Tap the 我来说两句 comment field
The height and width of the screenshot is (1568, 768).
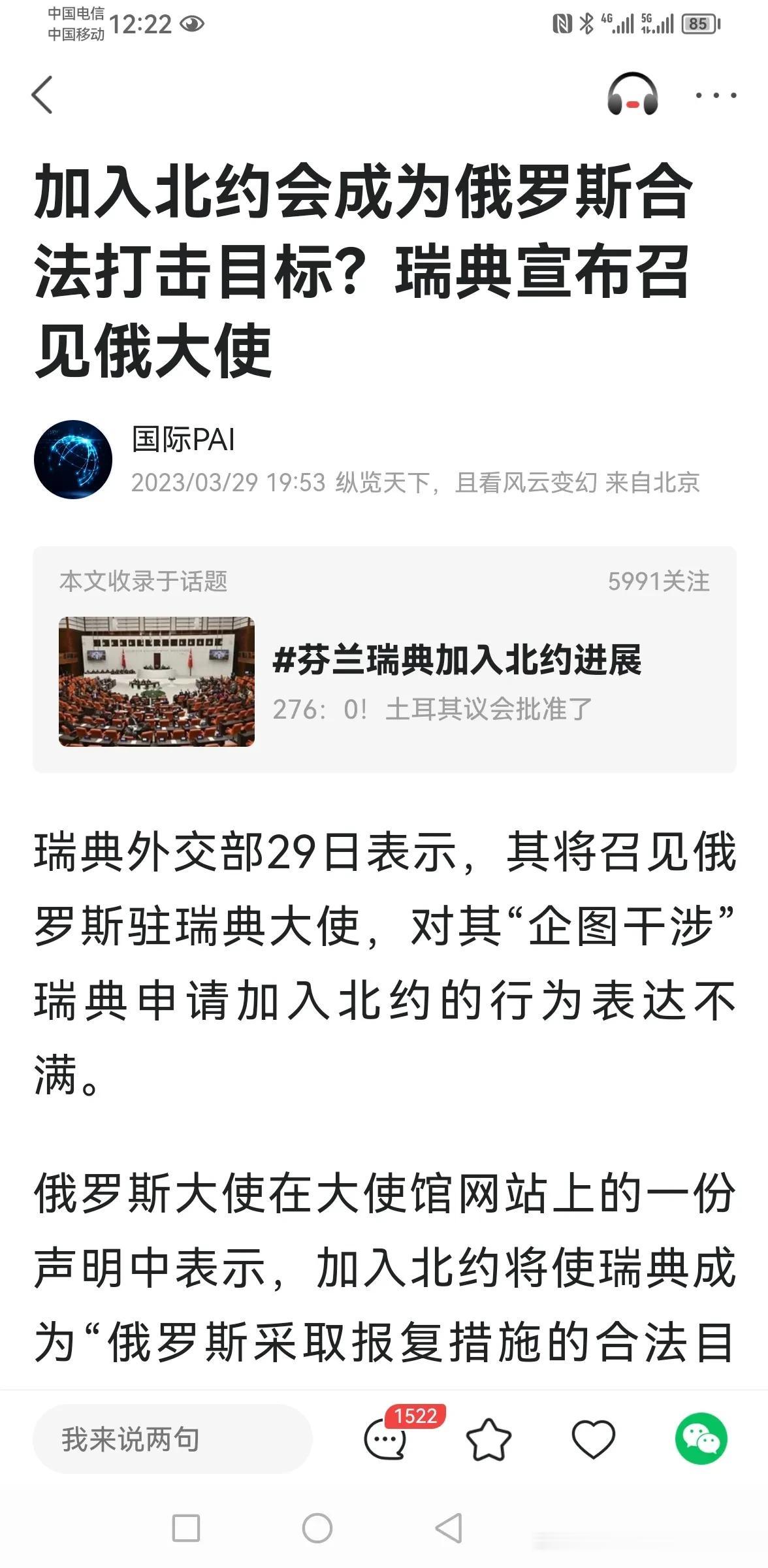click(x=172, y=1439)
